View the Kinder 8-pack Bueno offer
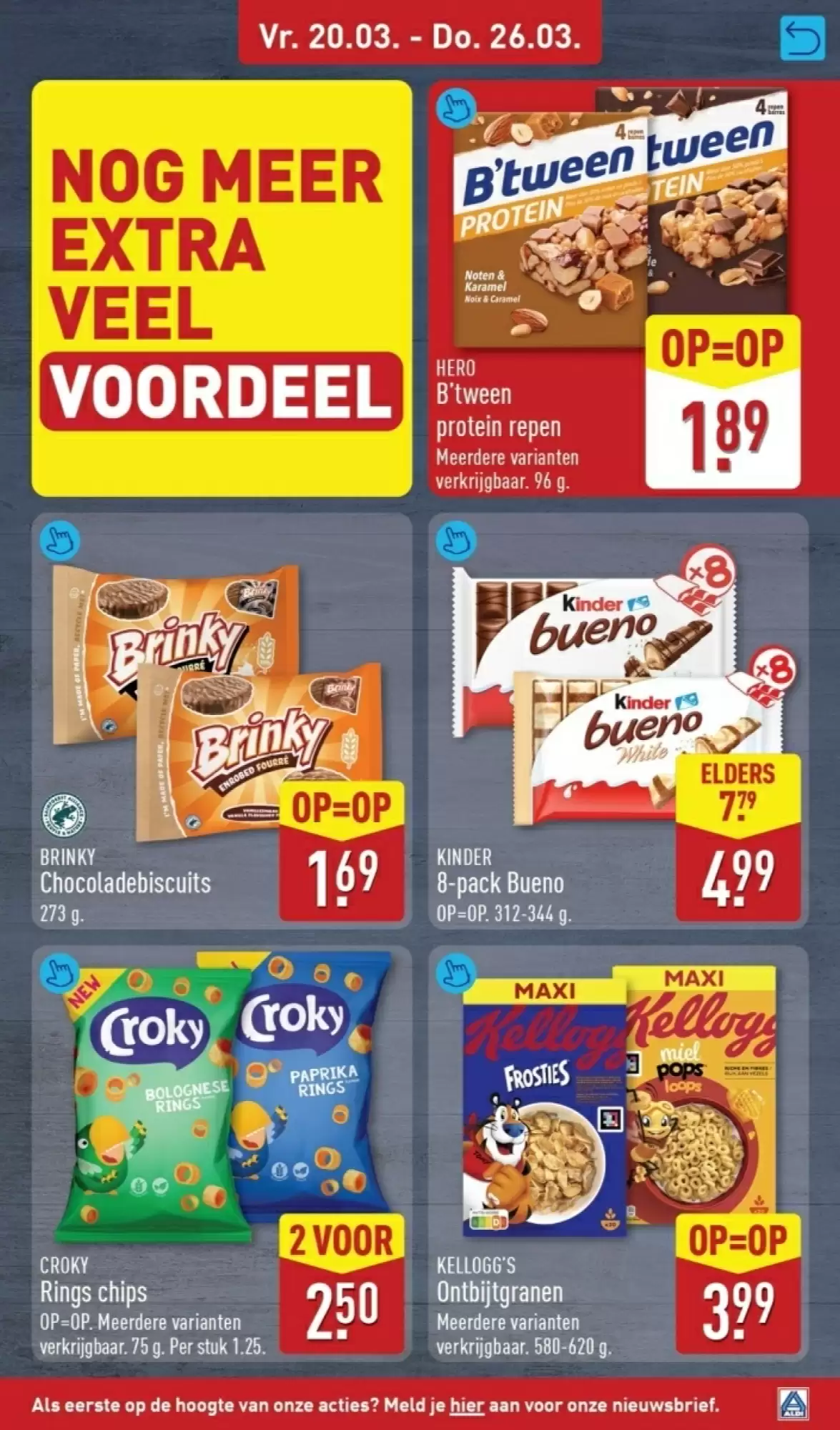The width and height of the screenshot is (840, 1430). click(x=618, y=722)
